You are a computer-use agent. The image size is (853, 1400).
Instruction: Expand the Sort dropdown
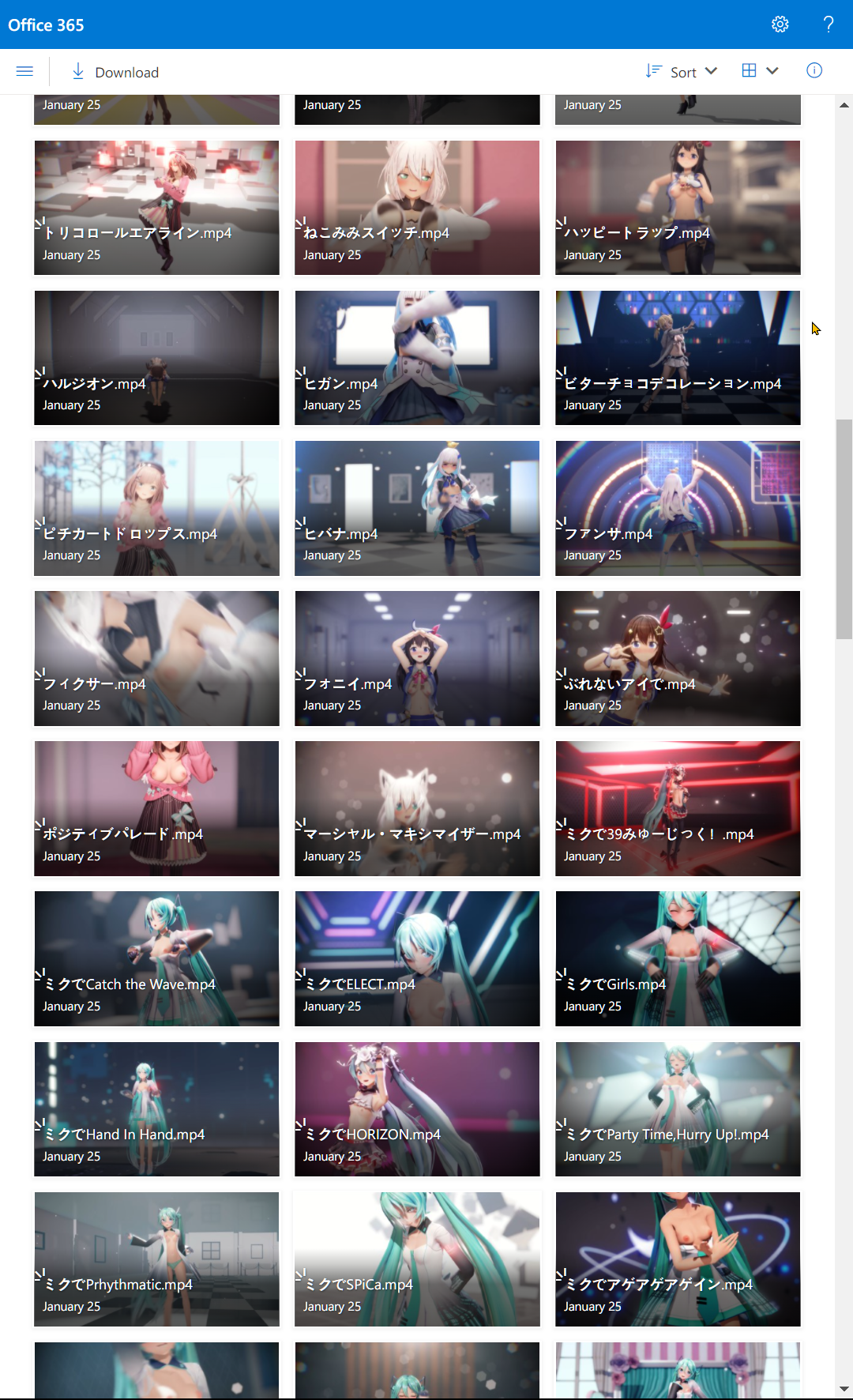click(x=682, y=72)
